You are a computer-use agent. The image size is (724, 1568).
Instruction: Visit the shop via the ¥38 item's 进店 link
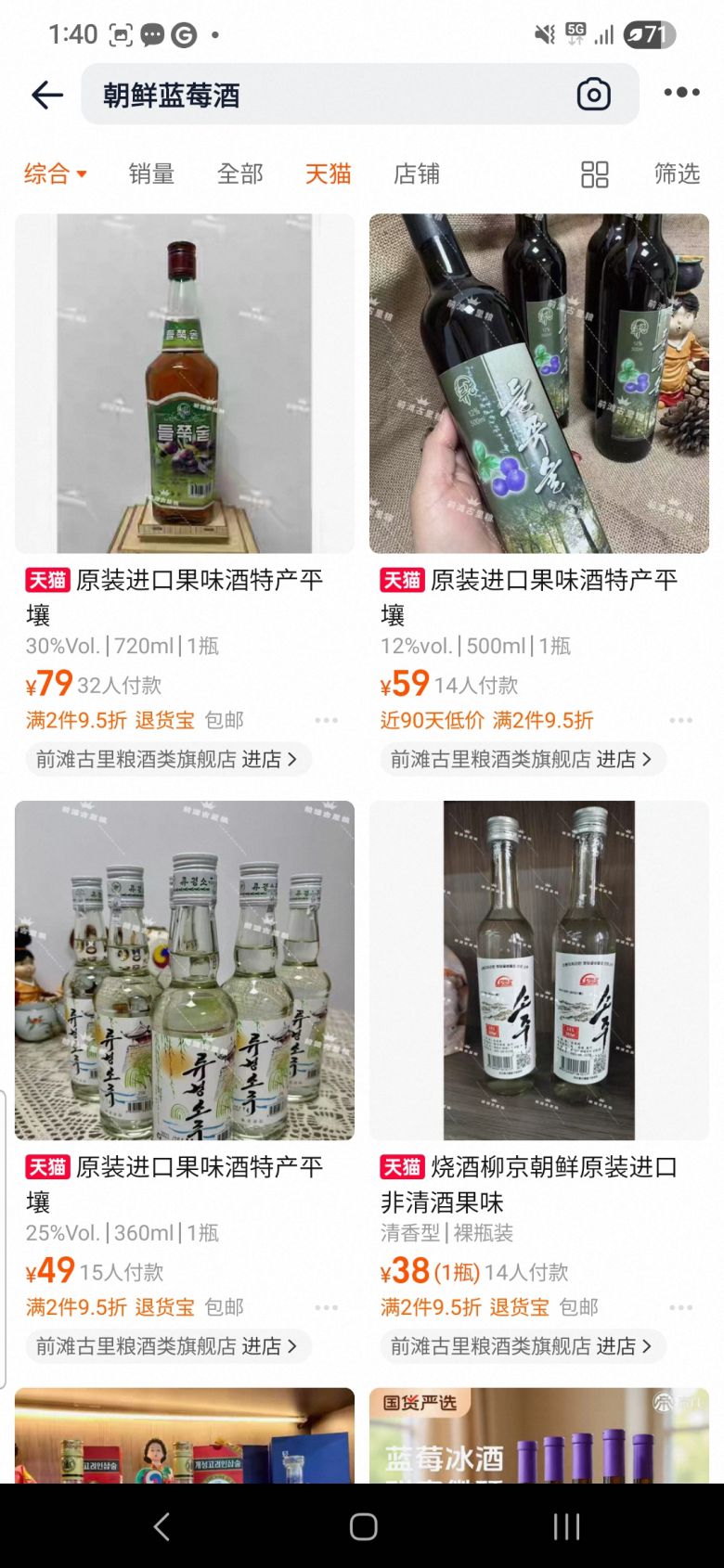coord(624,1346)
